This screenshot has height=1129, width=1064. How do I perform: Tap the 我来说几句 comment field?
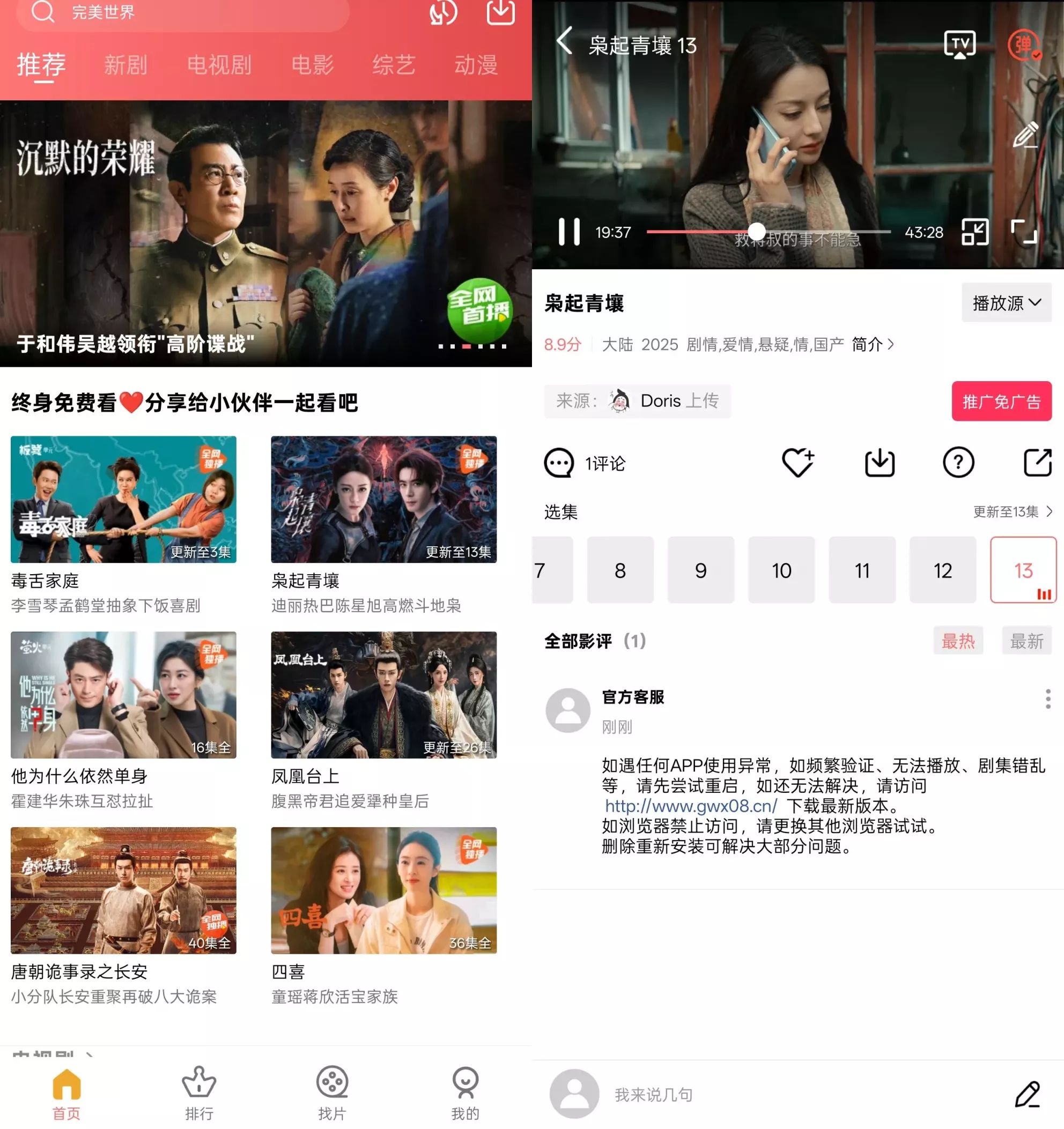click(x=653, y=1094)
